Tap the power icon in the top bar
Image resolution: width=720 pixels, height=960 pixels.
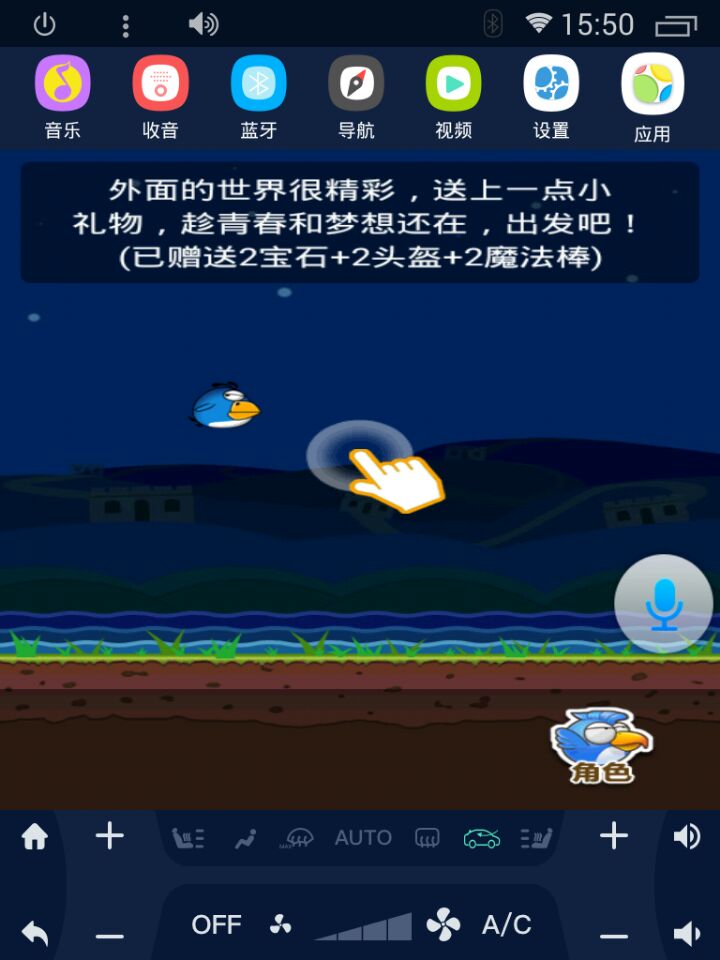click(44, 25)
